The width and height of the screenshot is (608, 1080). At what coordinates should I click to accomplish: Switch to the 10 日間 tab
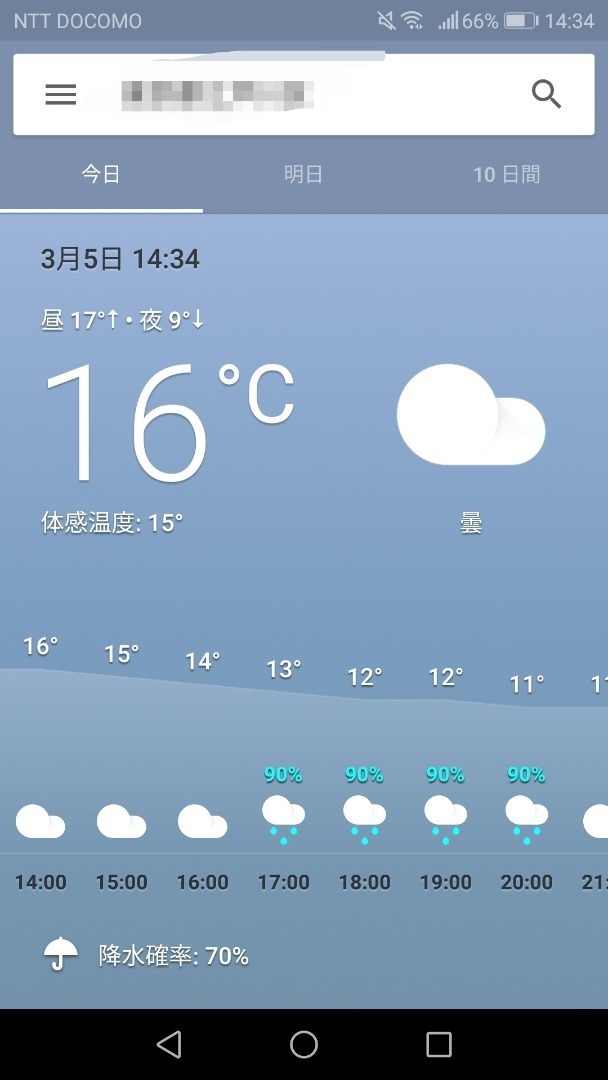tap(507, 174)
